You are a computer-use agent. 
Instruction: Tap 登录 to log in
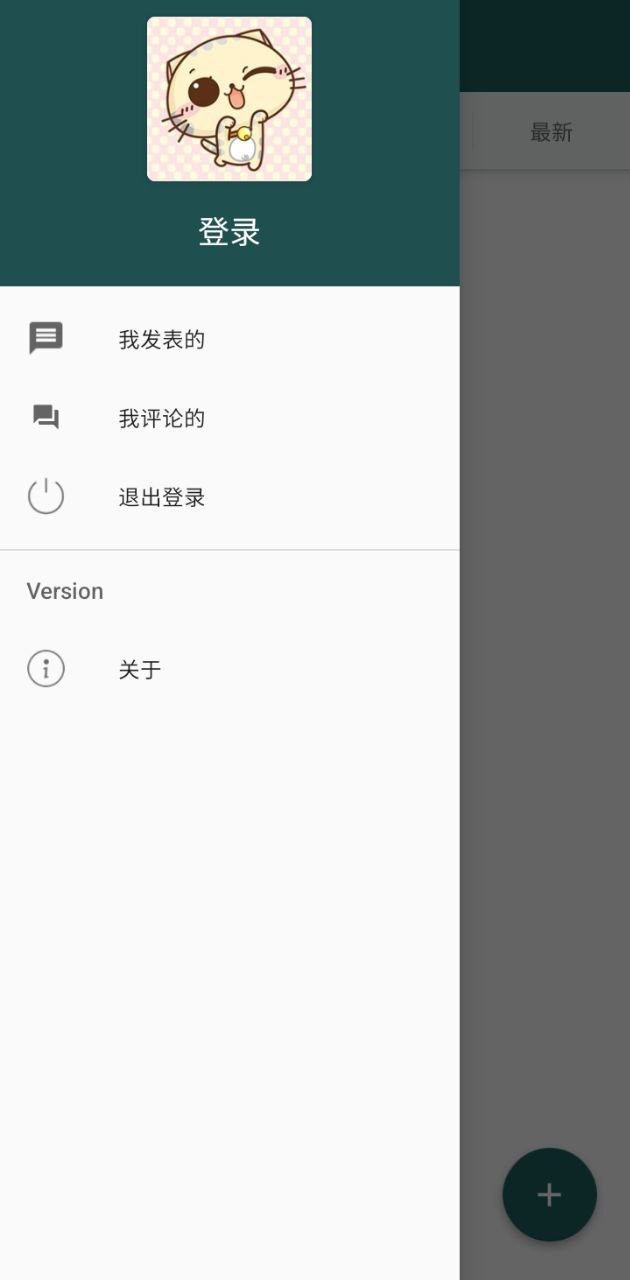(x=229, y=232)
